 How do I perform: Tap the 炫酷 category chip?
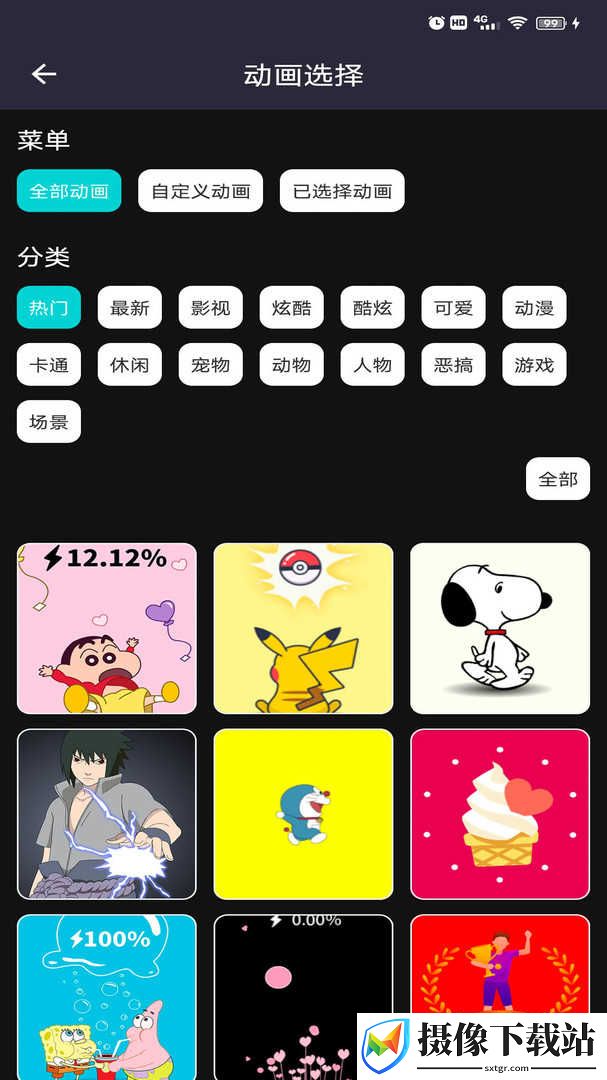[x=291, y=307]
